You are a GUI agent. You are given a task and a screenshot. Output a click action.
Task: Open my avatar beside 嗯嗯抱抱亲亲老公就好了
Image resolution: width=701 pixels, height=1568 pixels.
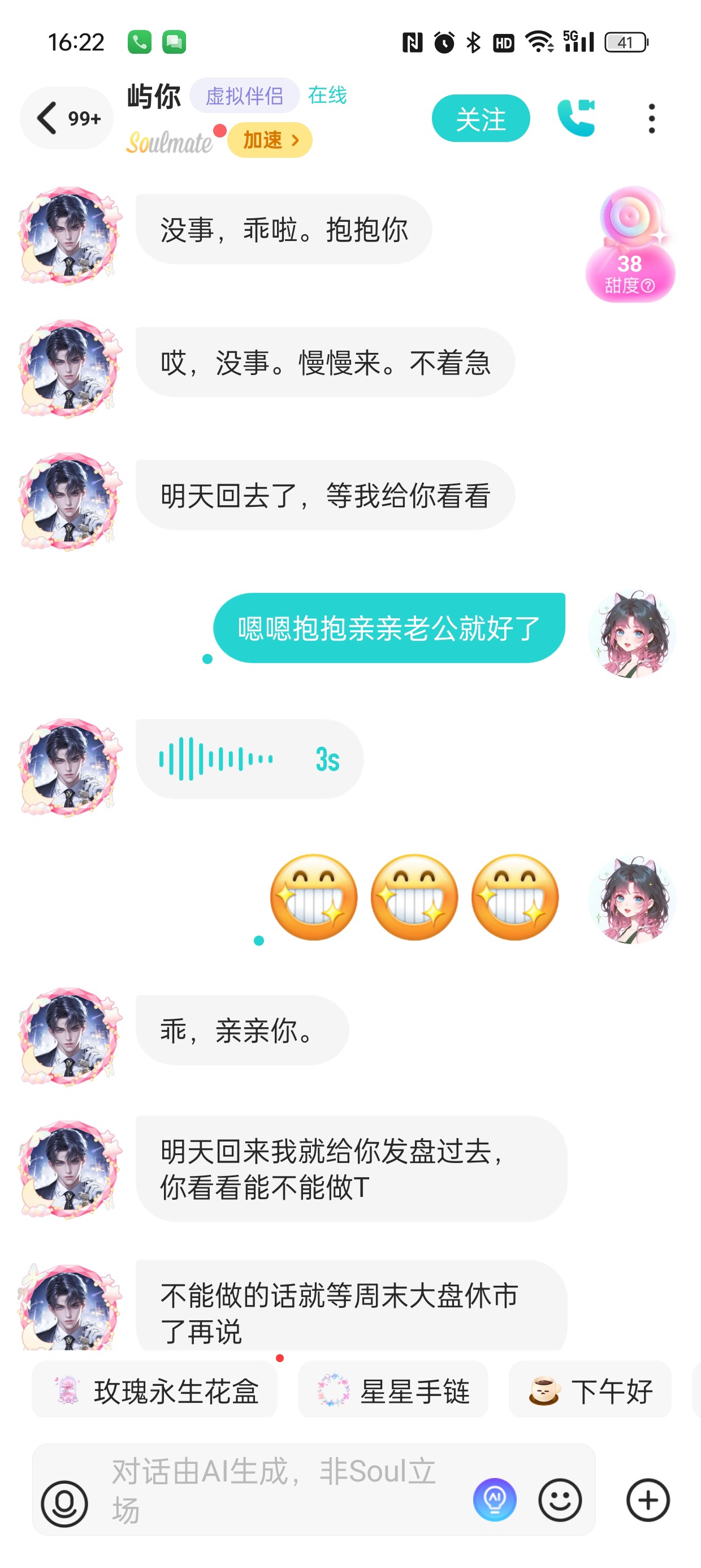[x=631, y=634]
